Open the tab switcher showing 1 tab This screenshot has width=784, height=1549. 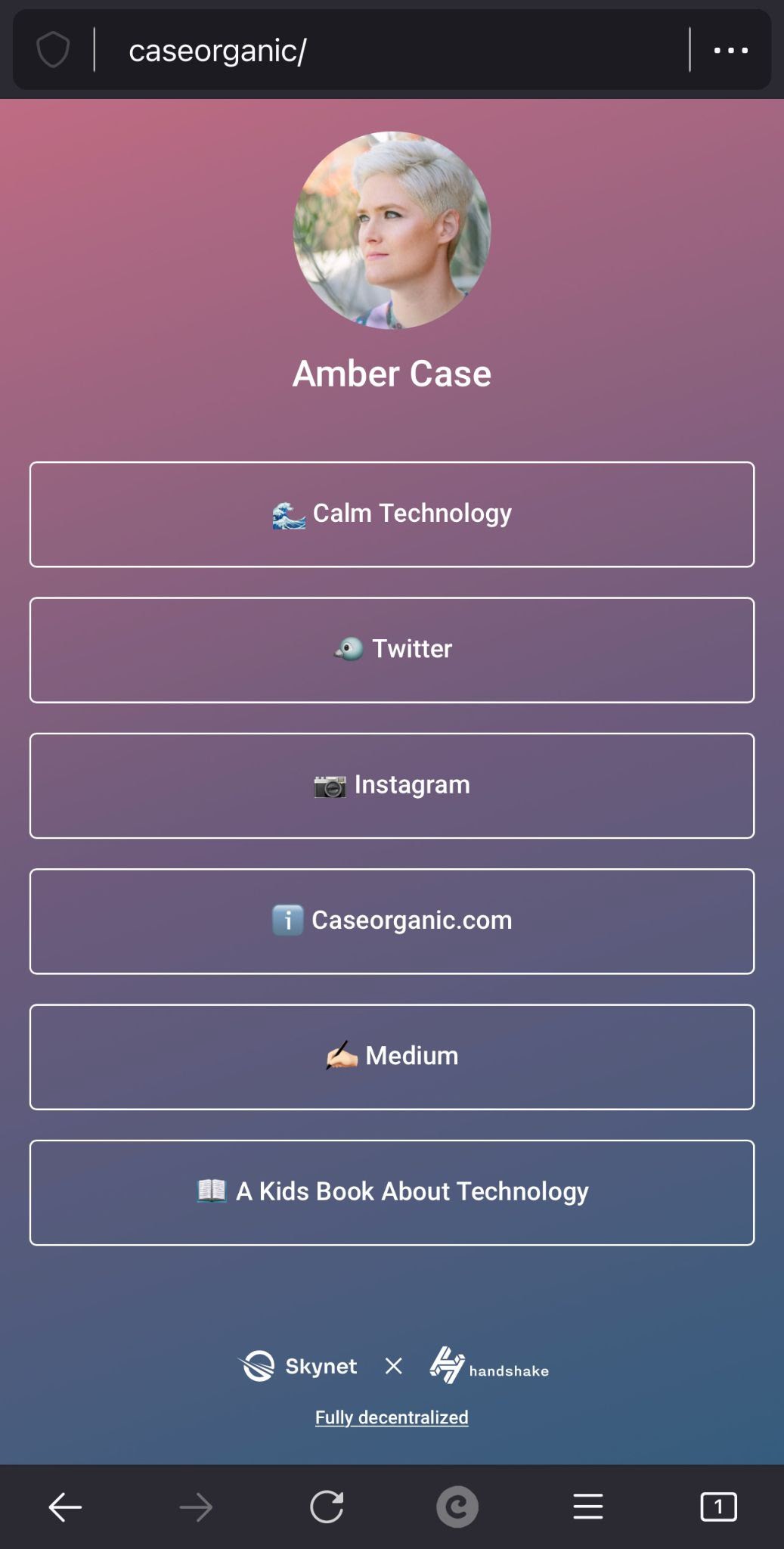click(x=718, y=1507)
